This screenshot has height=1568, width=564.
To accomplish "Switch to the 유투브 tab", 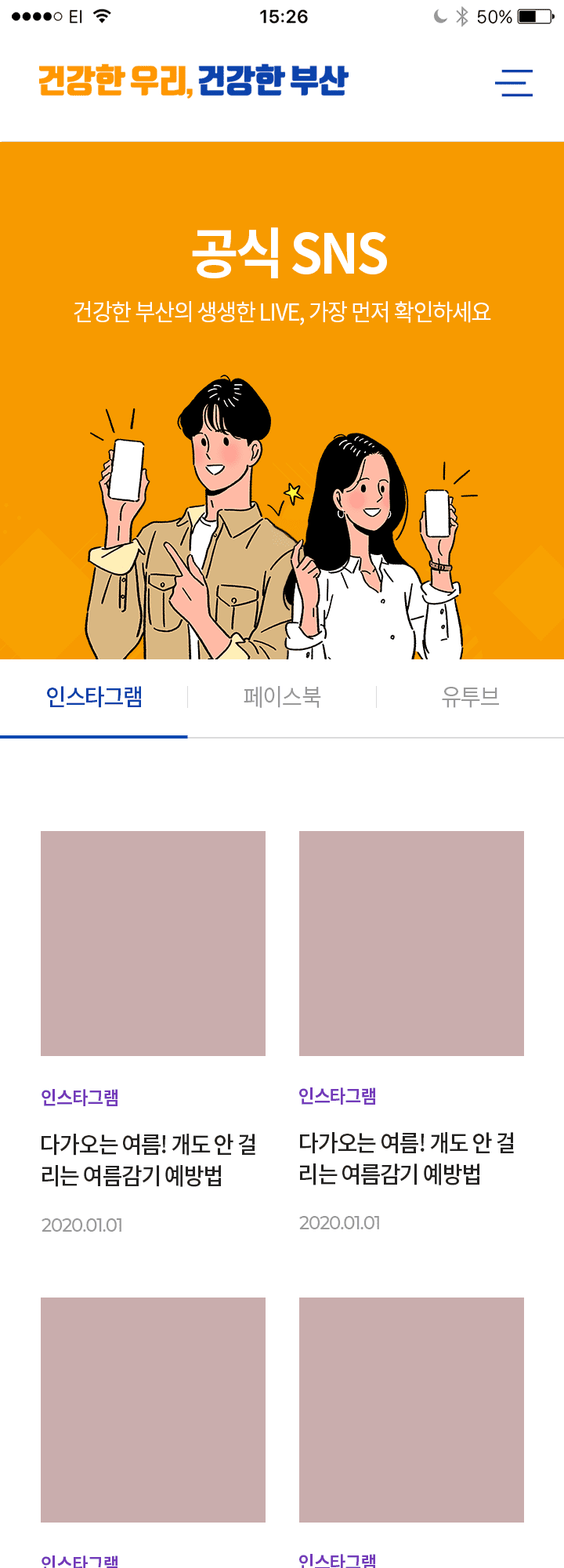I will pos(470,696).
